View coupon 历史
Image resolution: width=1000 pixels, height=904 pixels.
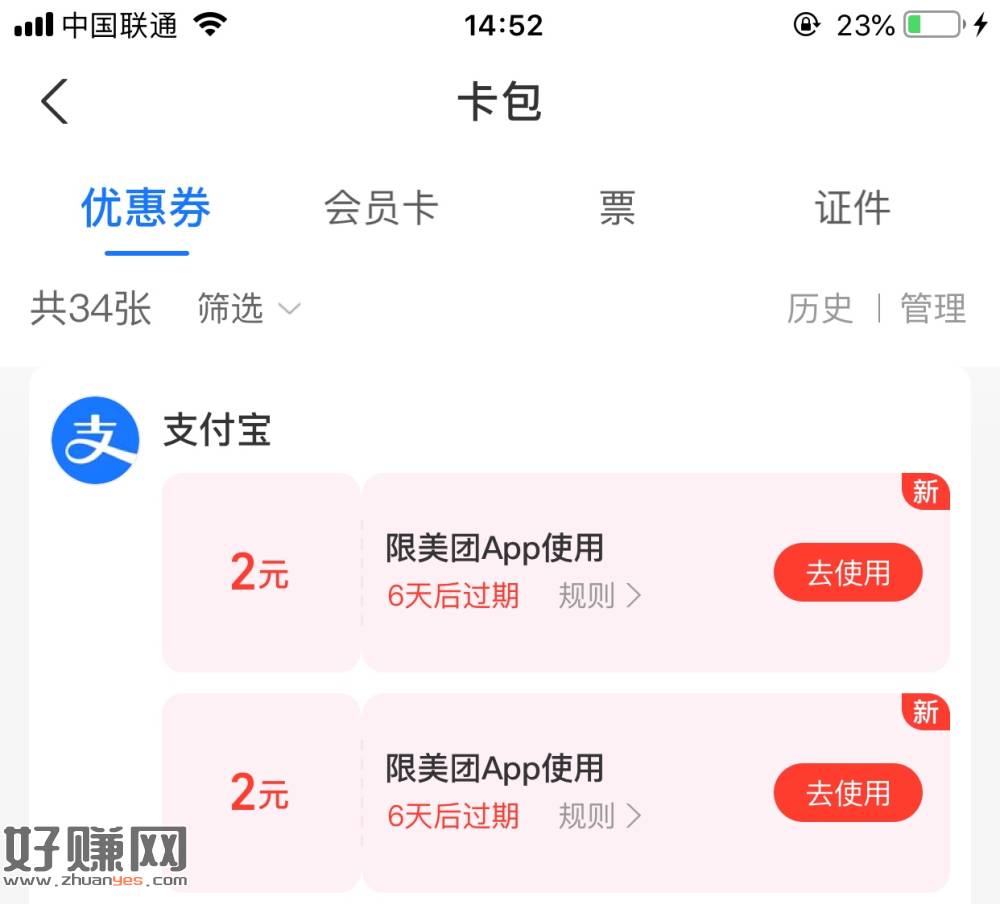click(x=820, y=309)
